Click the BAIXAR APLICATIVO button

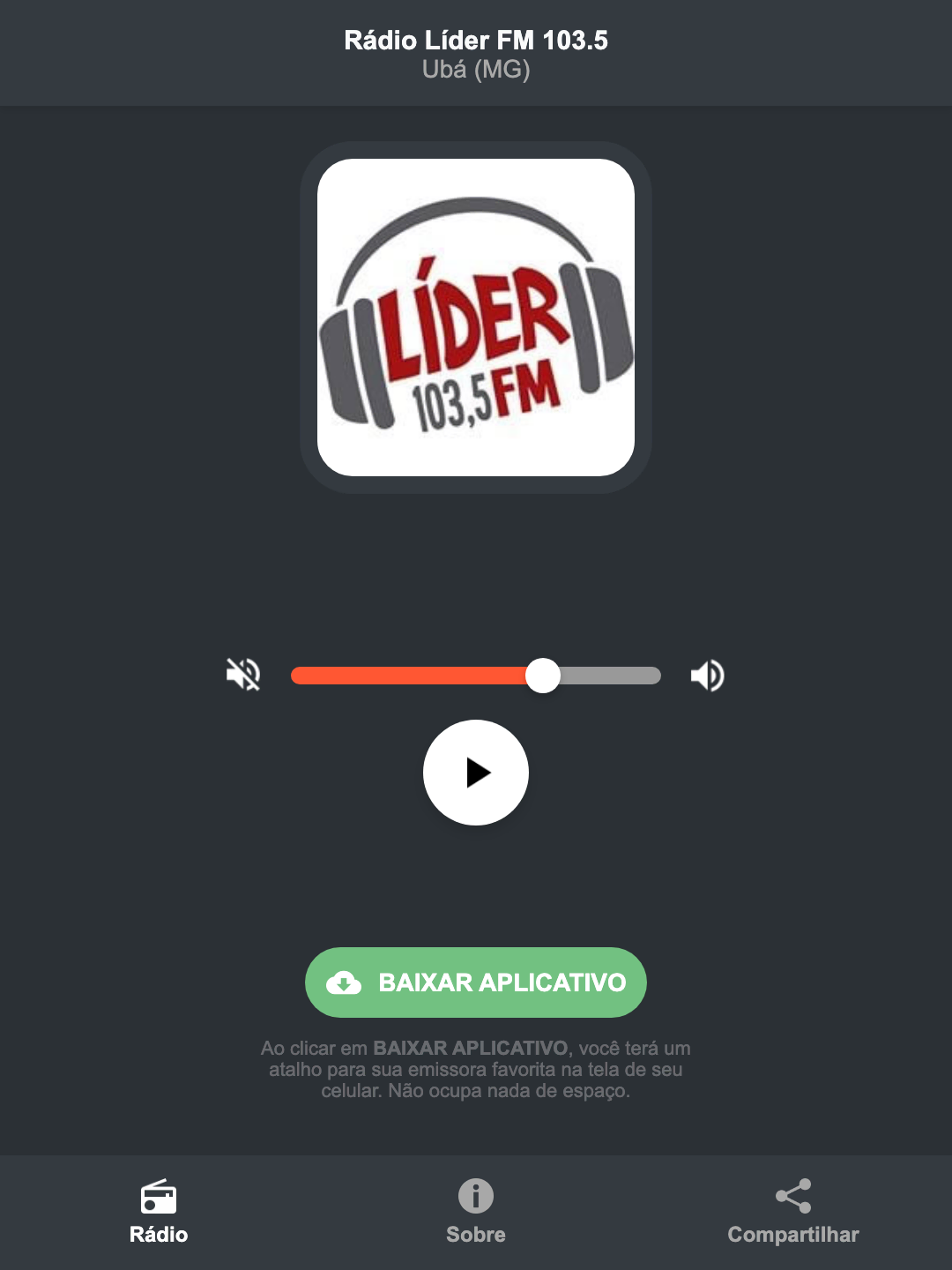pyautogui.click(x=475, y=982)
